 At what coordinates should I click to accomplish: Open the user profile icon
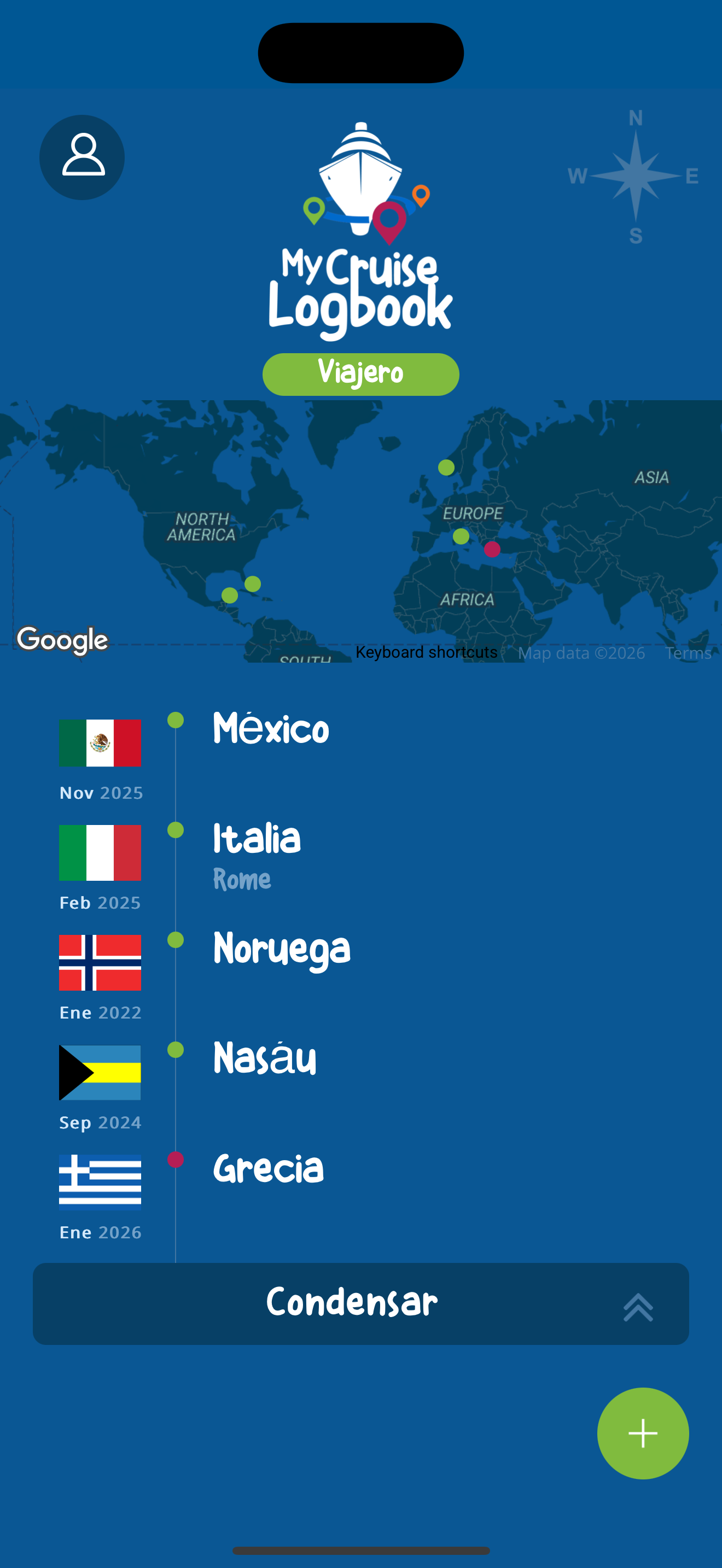[x=82, y=157]
